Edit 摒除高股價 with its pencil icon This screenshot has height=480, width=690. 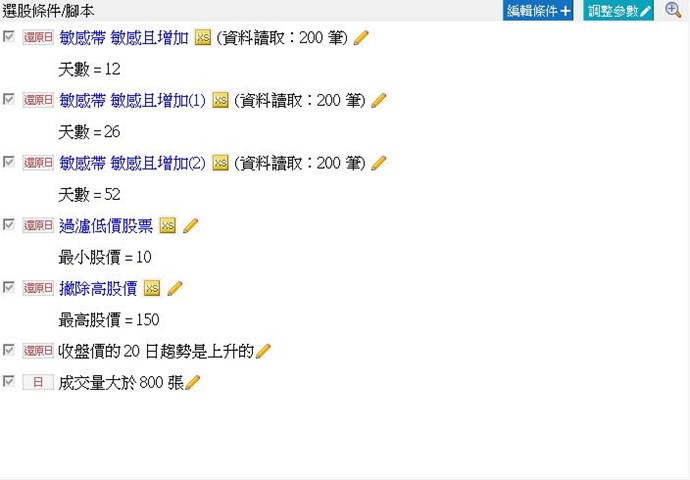(175, 289)
